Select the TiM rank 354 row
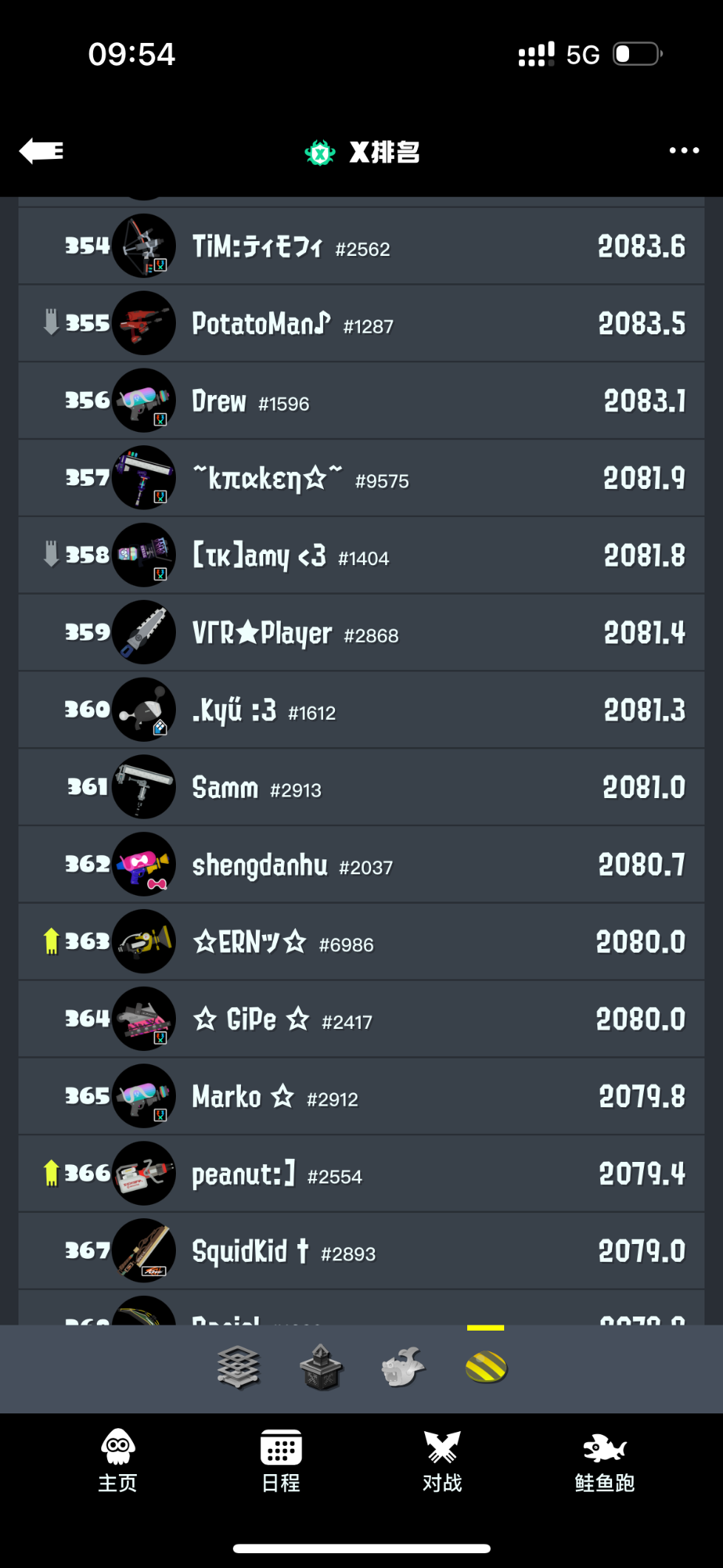 point(361,246)
